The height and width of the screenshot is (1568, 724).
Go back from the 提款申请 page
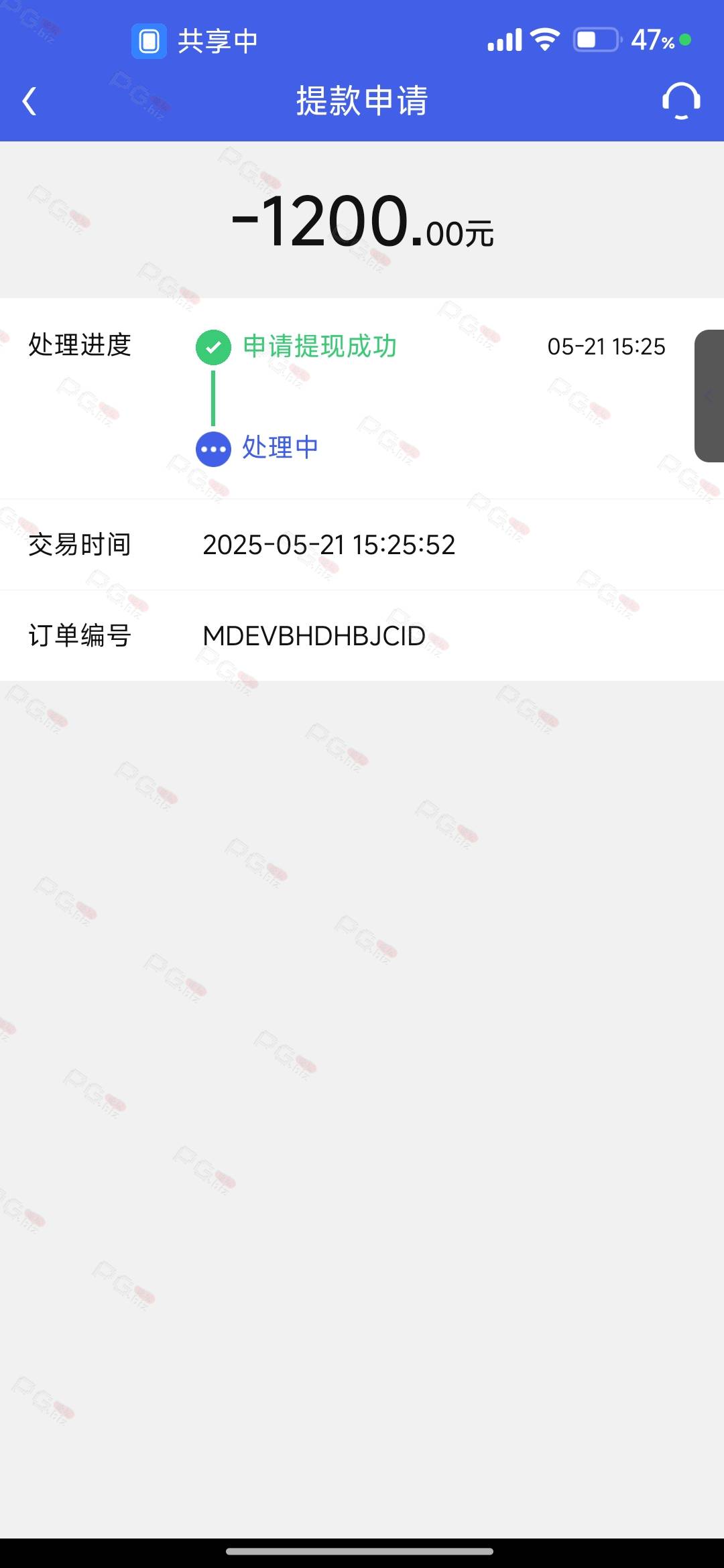(29, 101)
